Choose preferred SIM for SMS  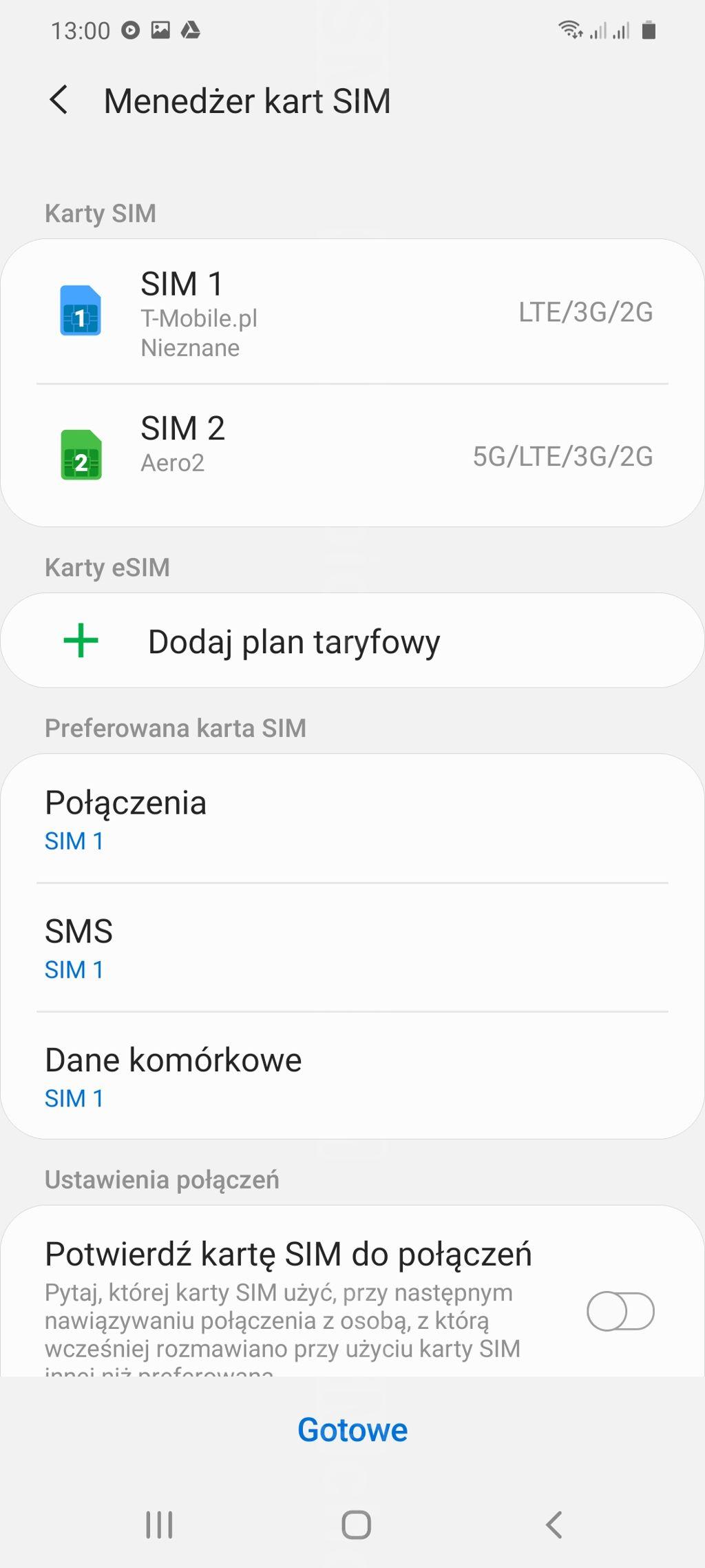pos(352,948)
